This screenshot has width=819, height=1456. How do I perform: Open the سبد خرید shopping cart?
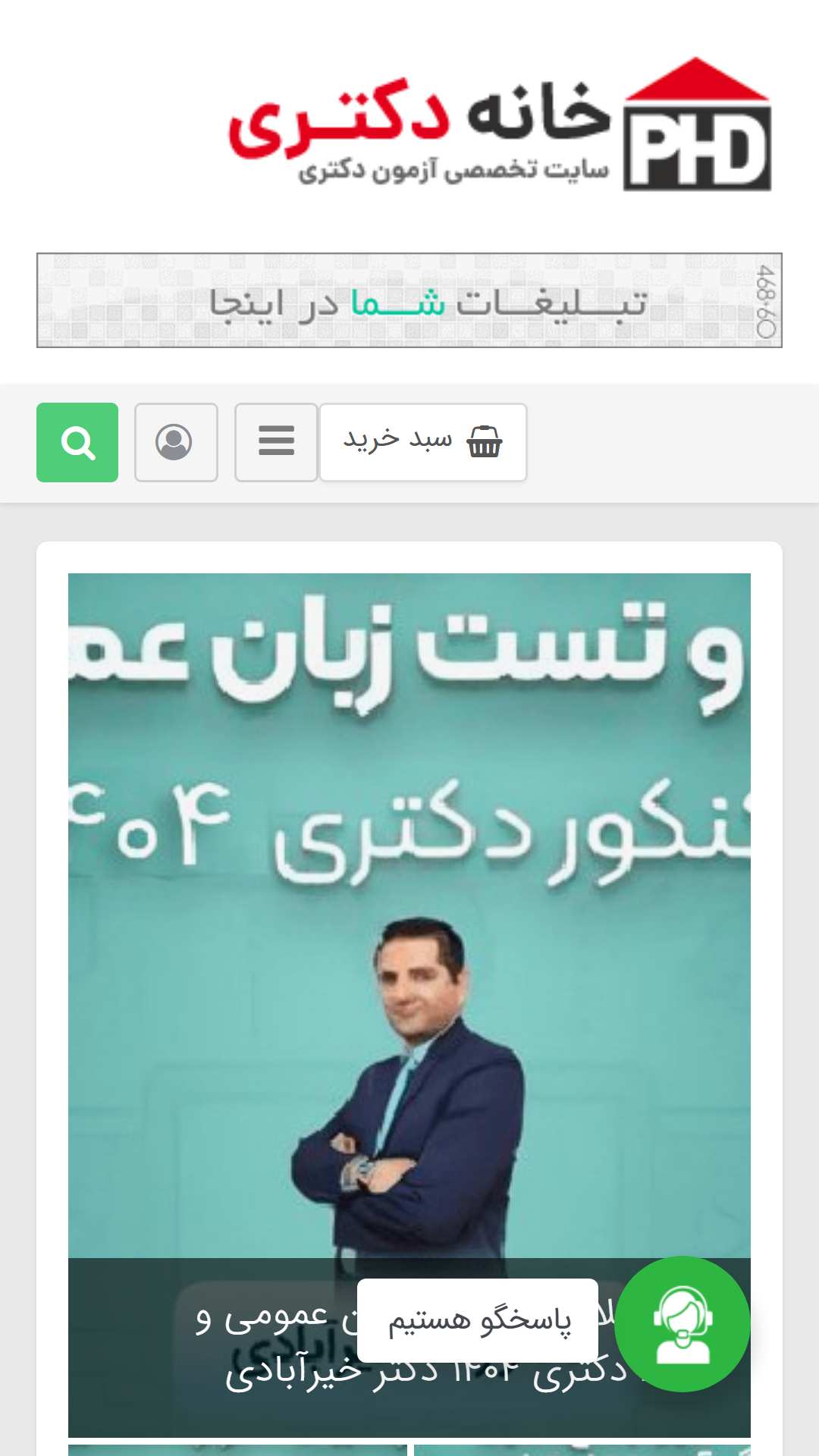[423, 442]
